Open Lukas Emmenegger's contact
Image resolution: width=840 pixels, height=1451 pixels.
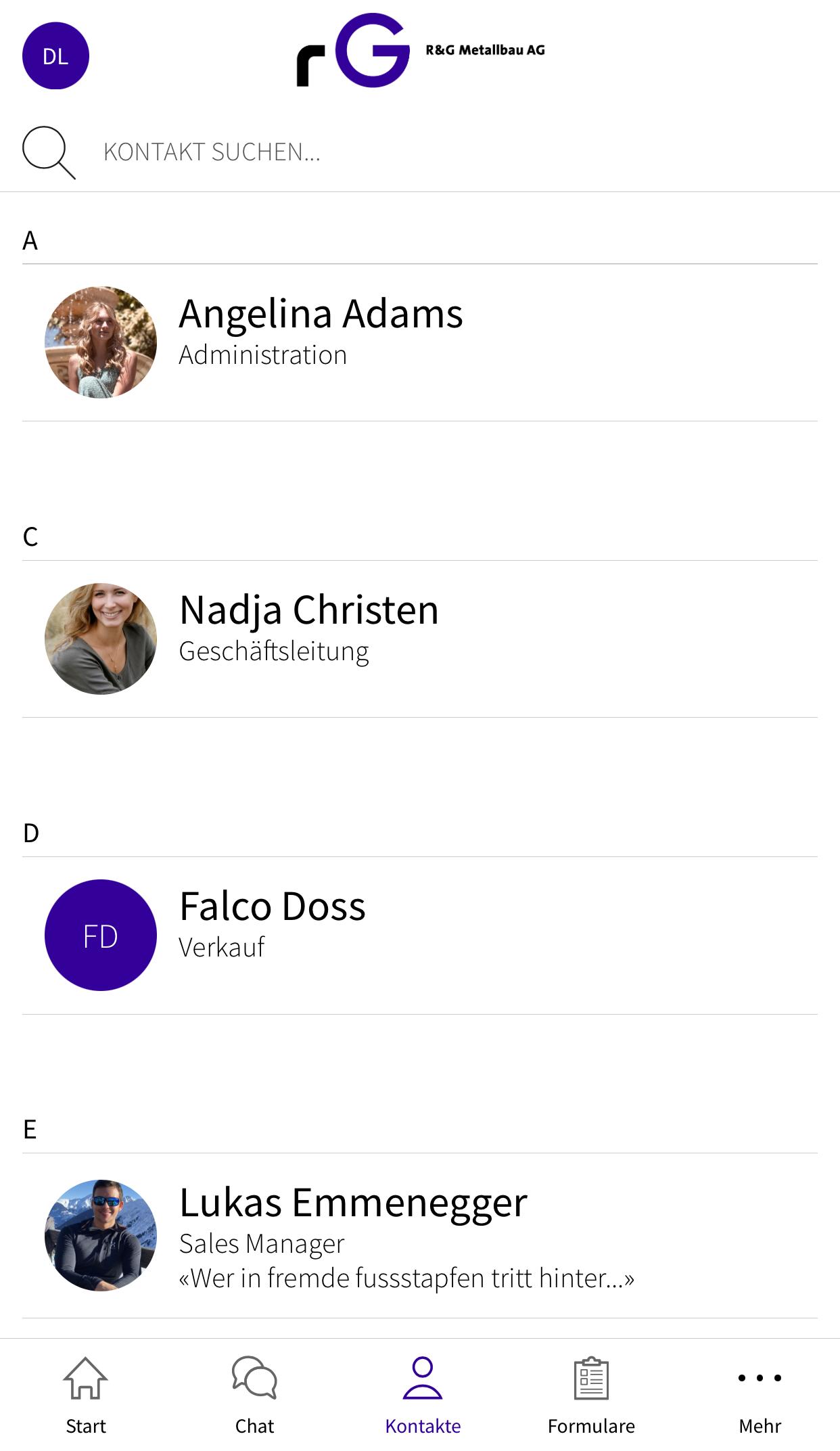(x=419, y=1235)
